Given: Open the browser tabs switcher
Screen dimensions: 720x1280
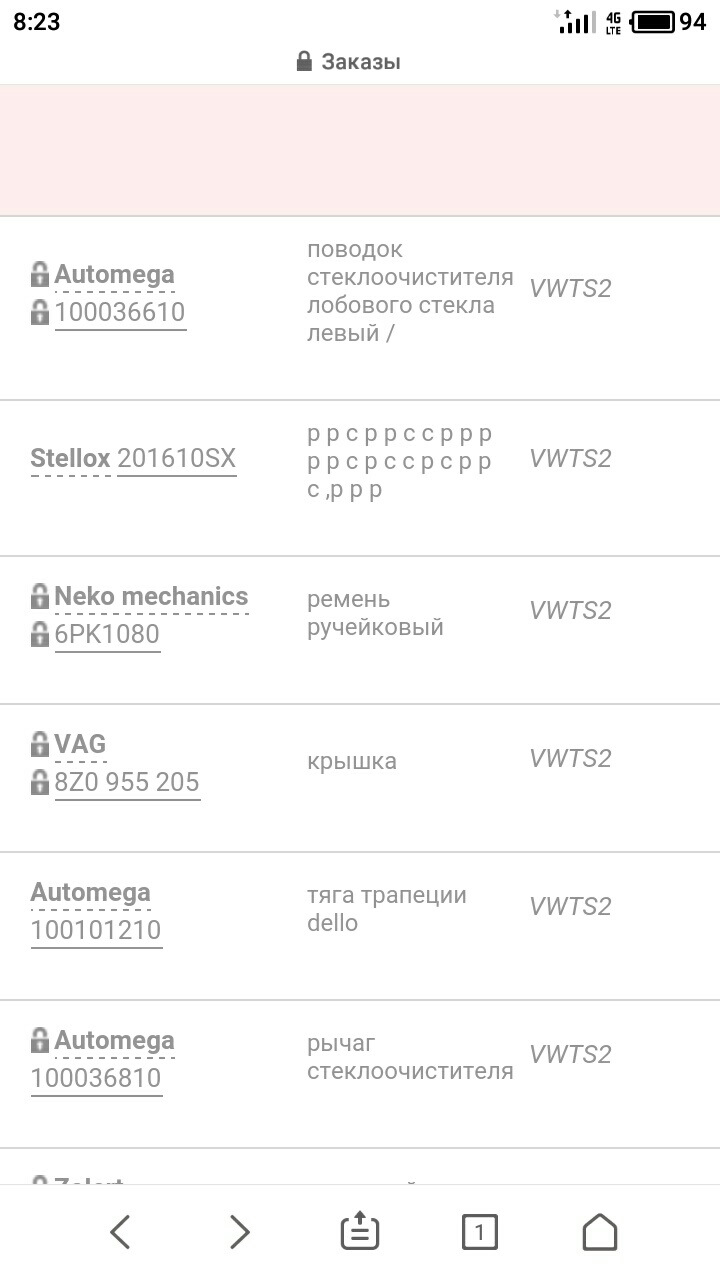Looking at the screenshot, I should click(x=480, y=1232).
